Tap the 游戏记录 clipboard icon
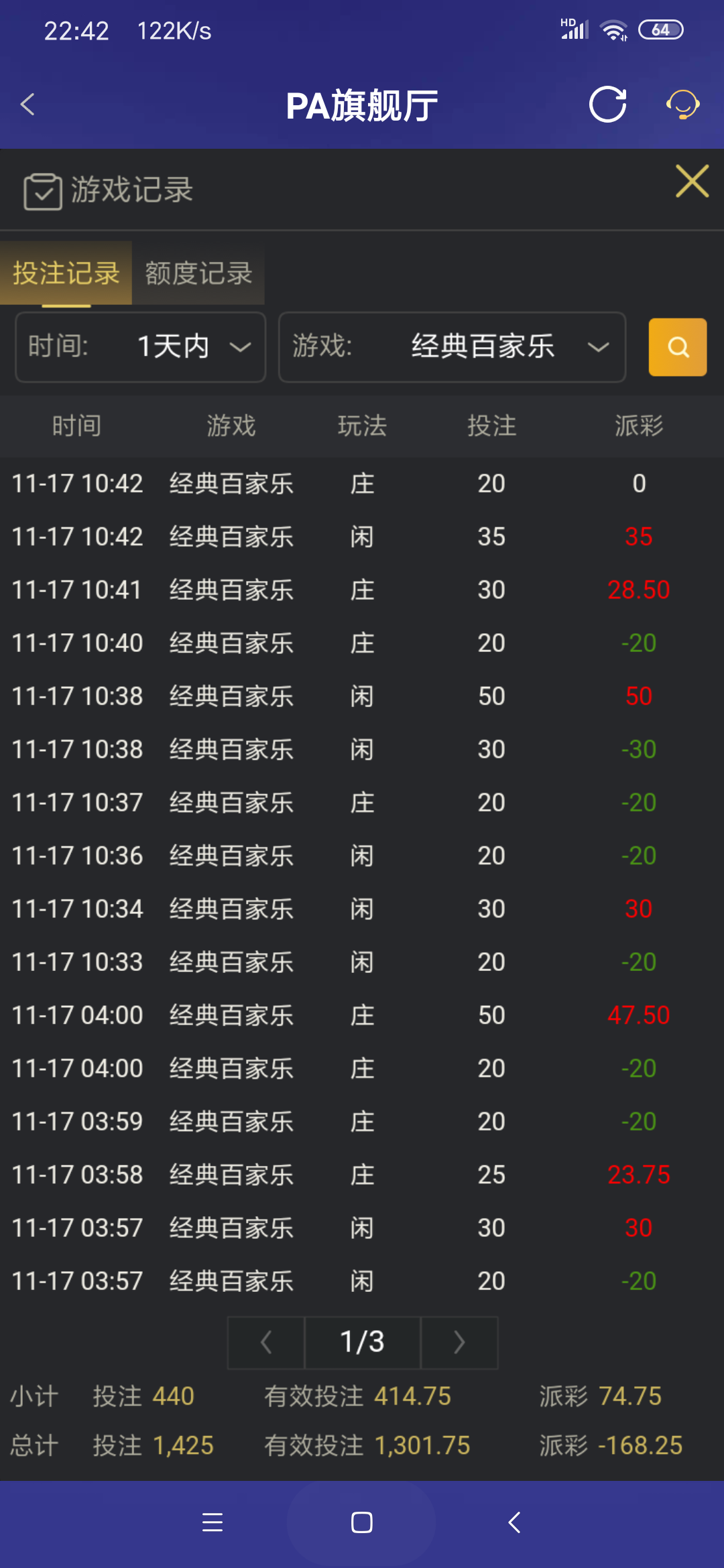 (42, 190)
